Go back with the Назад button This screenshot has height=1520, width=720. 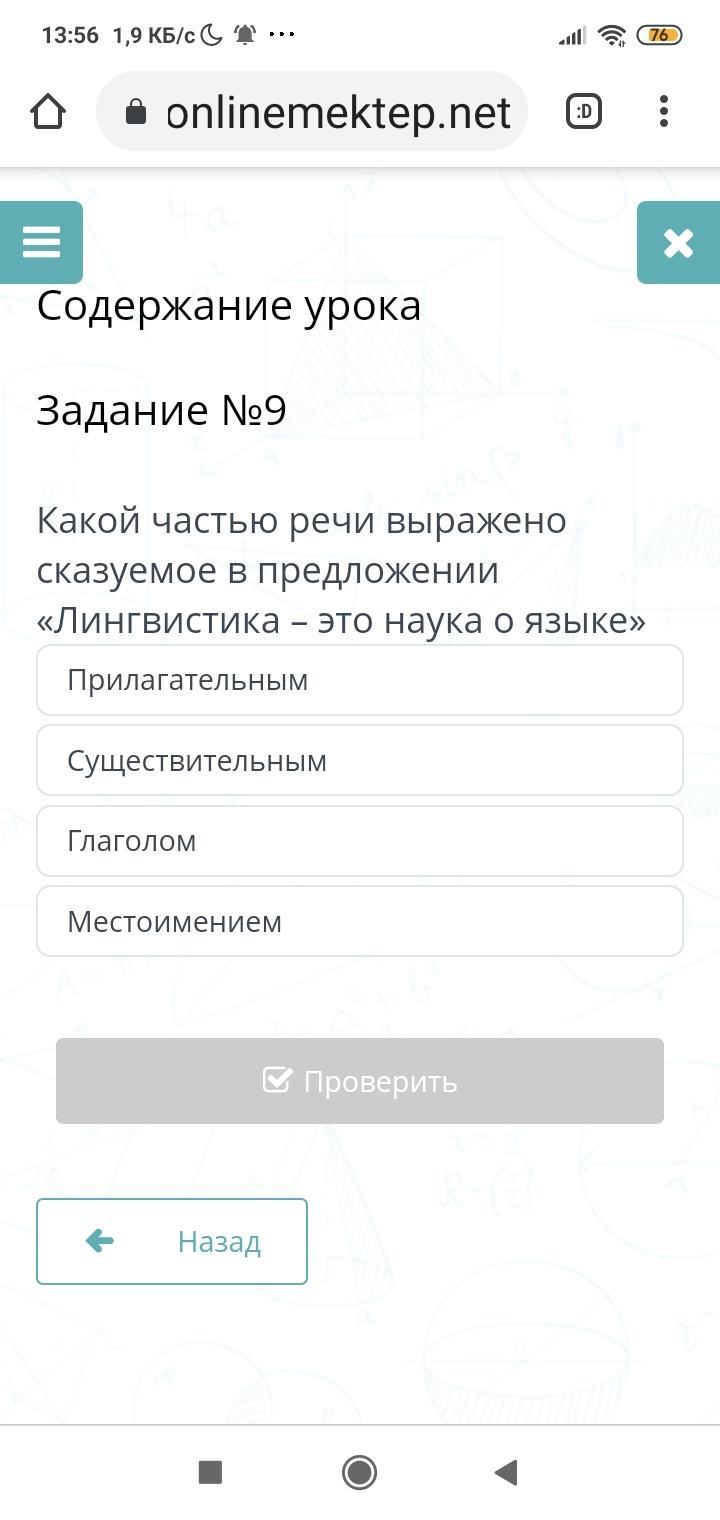point(172,1241)
